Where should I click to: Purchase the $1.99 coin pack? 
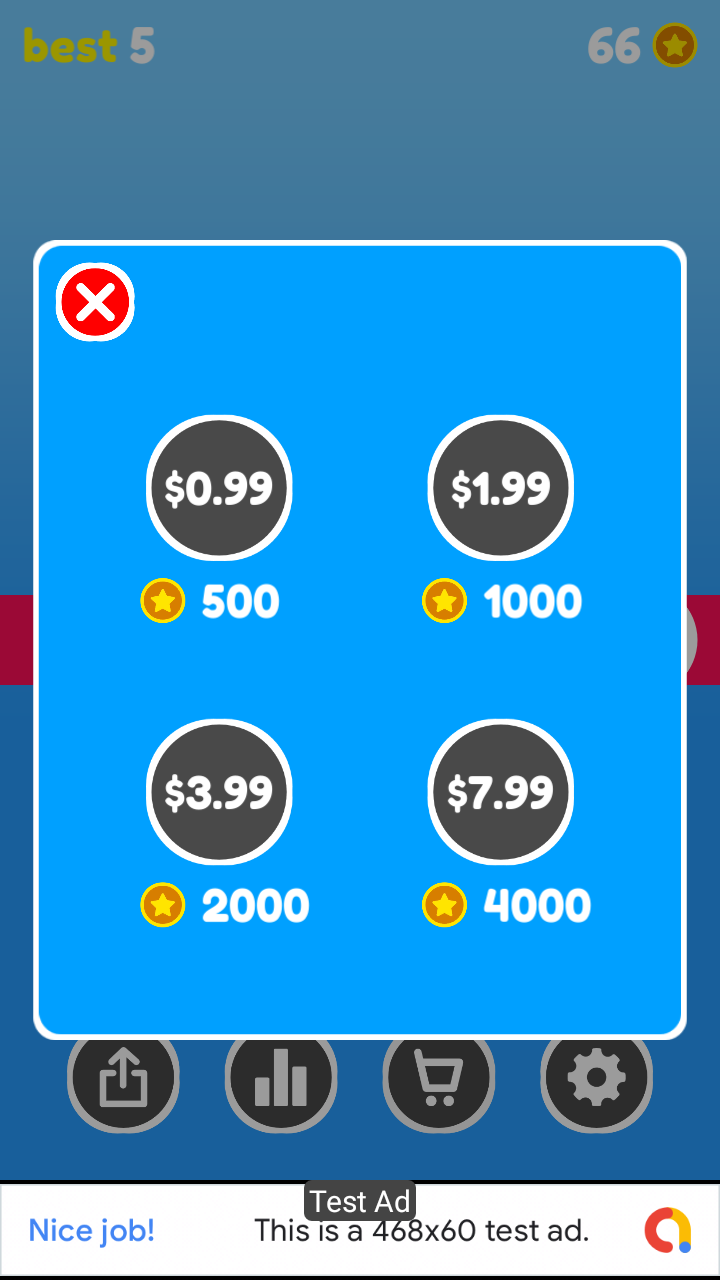pos(500,488)
